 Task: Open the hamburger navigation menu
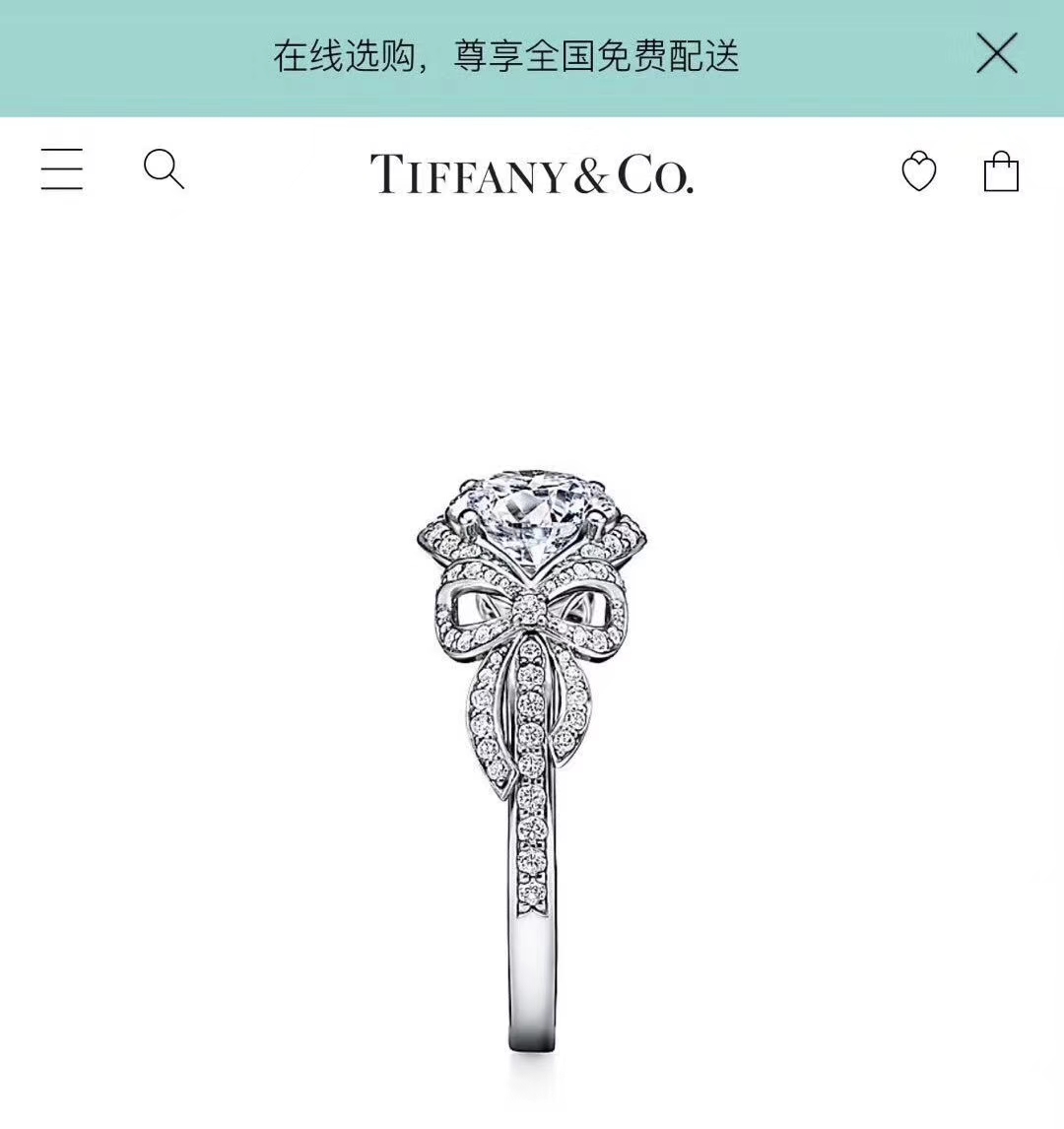click(62, 169)
